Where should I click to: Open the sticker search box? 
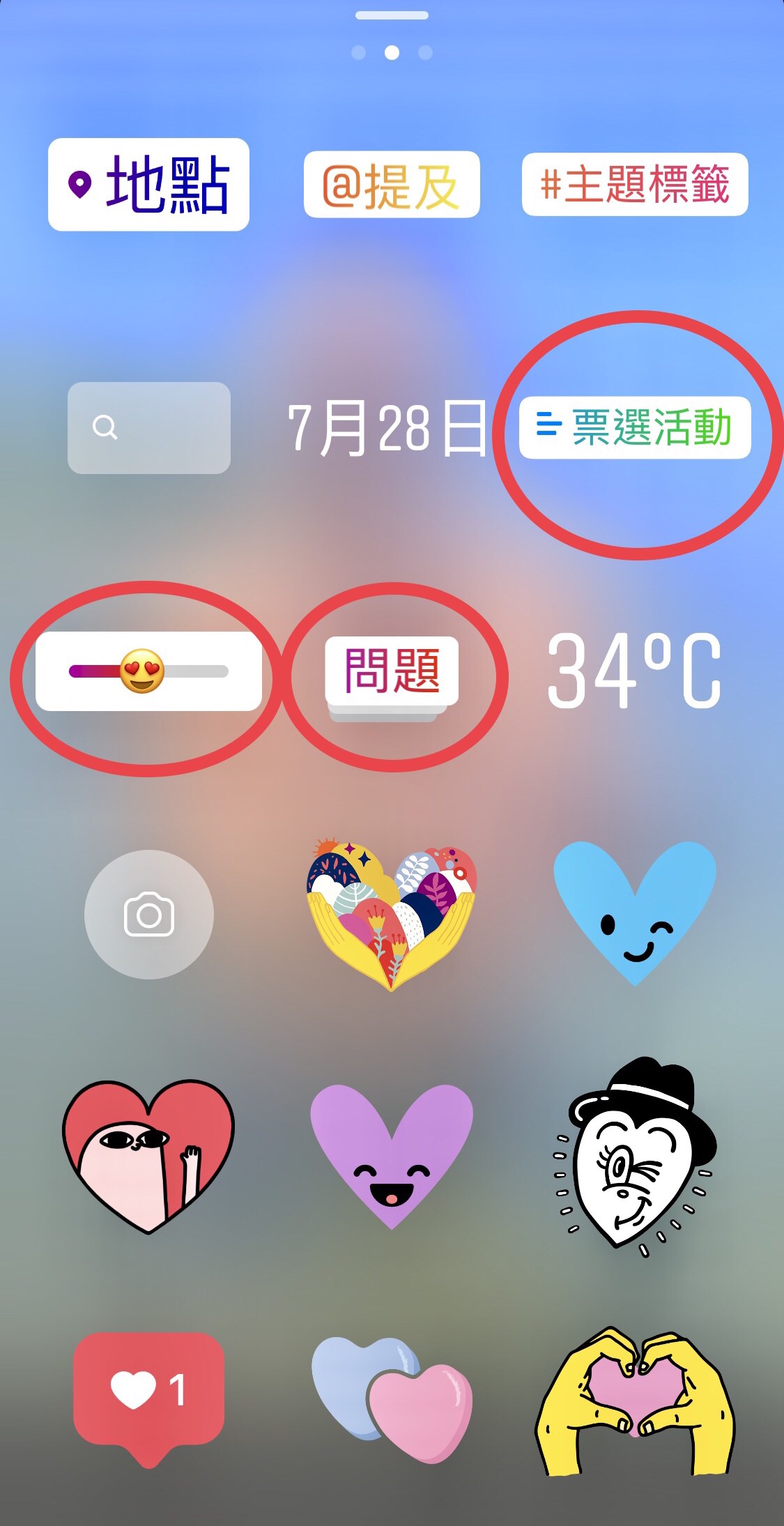(x=148, y=428)
